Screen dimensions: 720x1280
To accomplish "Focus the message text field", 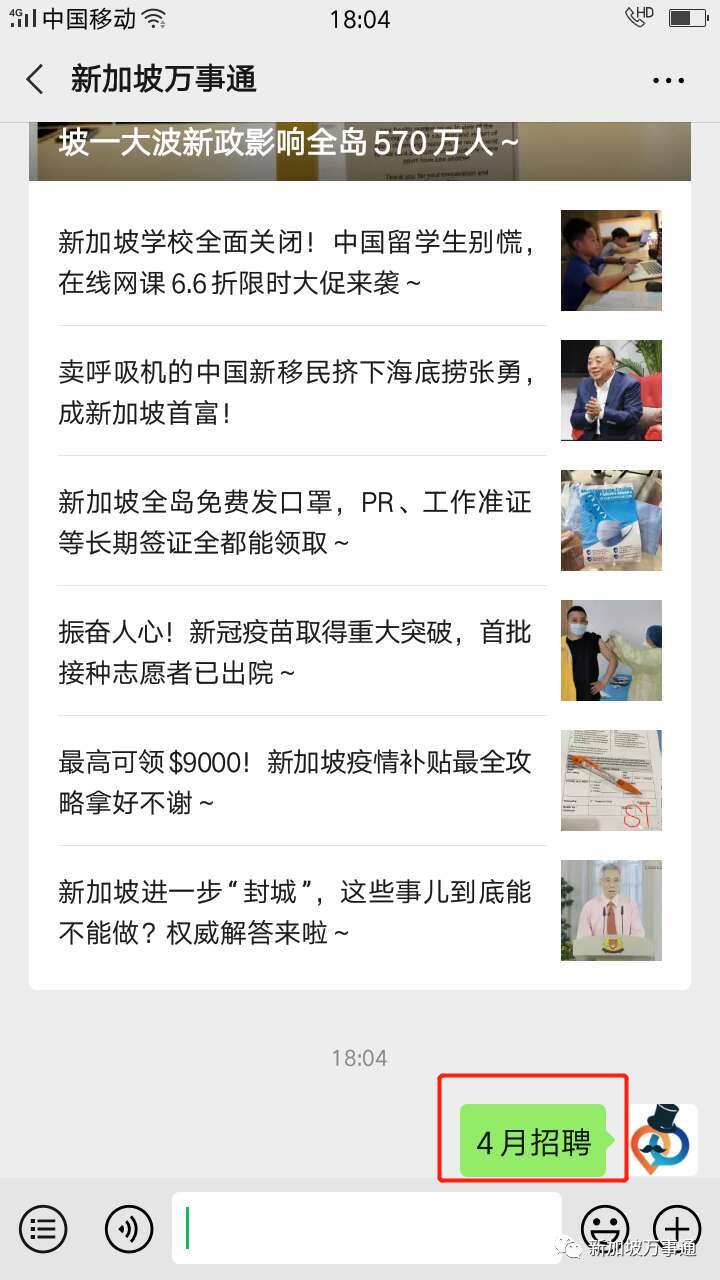I will click(366, 1228).
